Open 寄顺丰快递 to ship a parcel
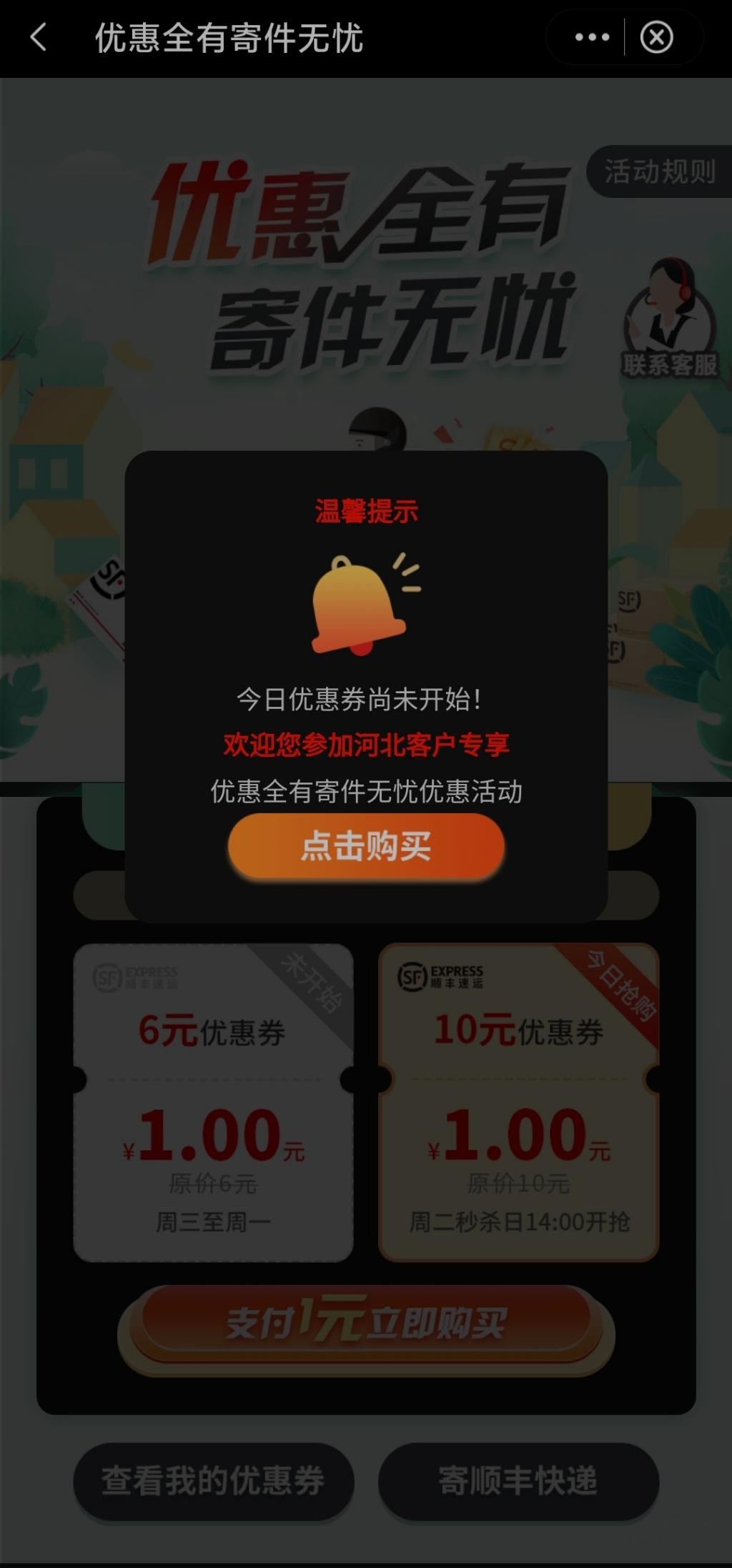 click(x=518, y=1481)
